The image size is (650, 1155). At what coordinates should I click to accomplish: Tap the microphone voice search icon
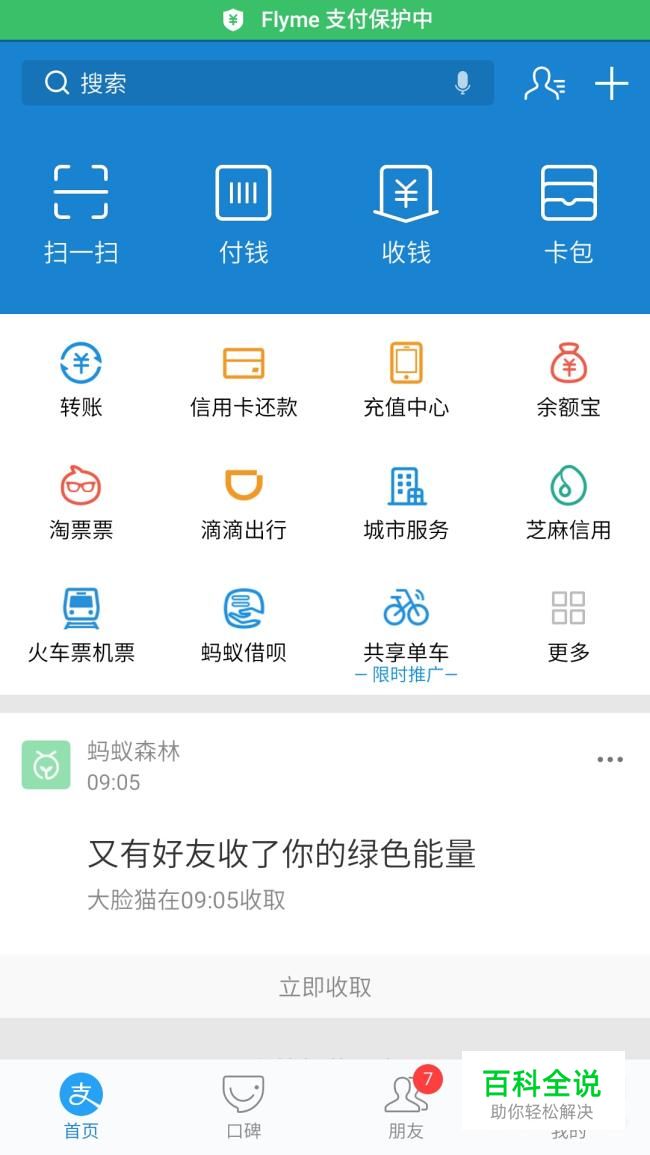(x=462, y=83)
